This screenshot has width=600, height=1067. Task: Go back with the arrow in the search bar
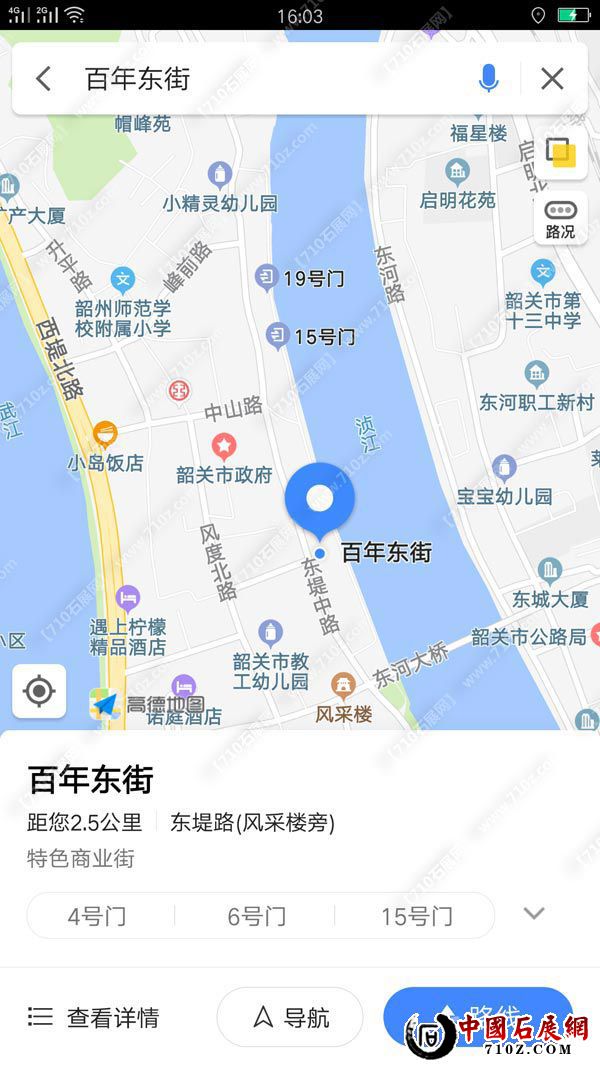(43, 79)
